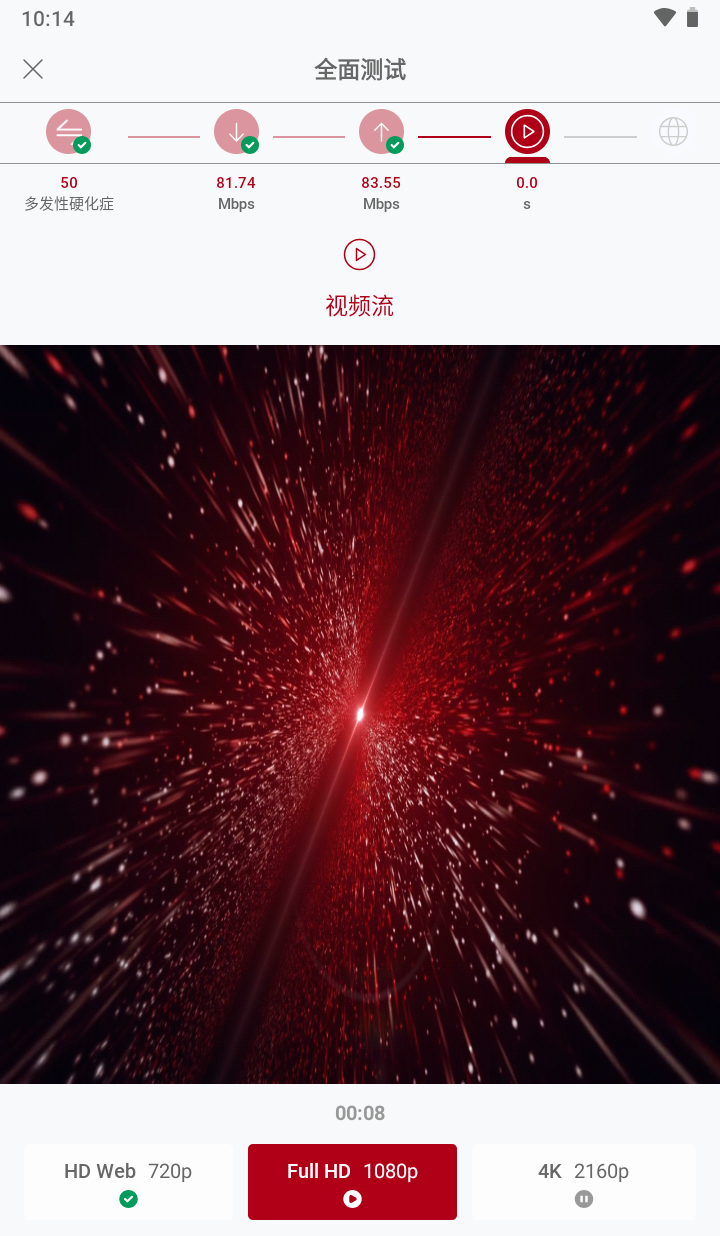Select the ping test step icon
Viewport: 720px width, 1236px height.
click(x=68, y=132)
